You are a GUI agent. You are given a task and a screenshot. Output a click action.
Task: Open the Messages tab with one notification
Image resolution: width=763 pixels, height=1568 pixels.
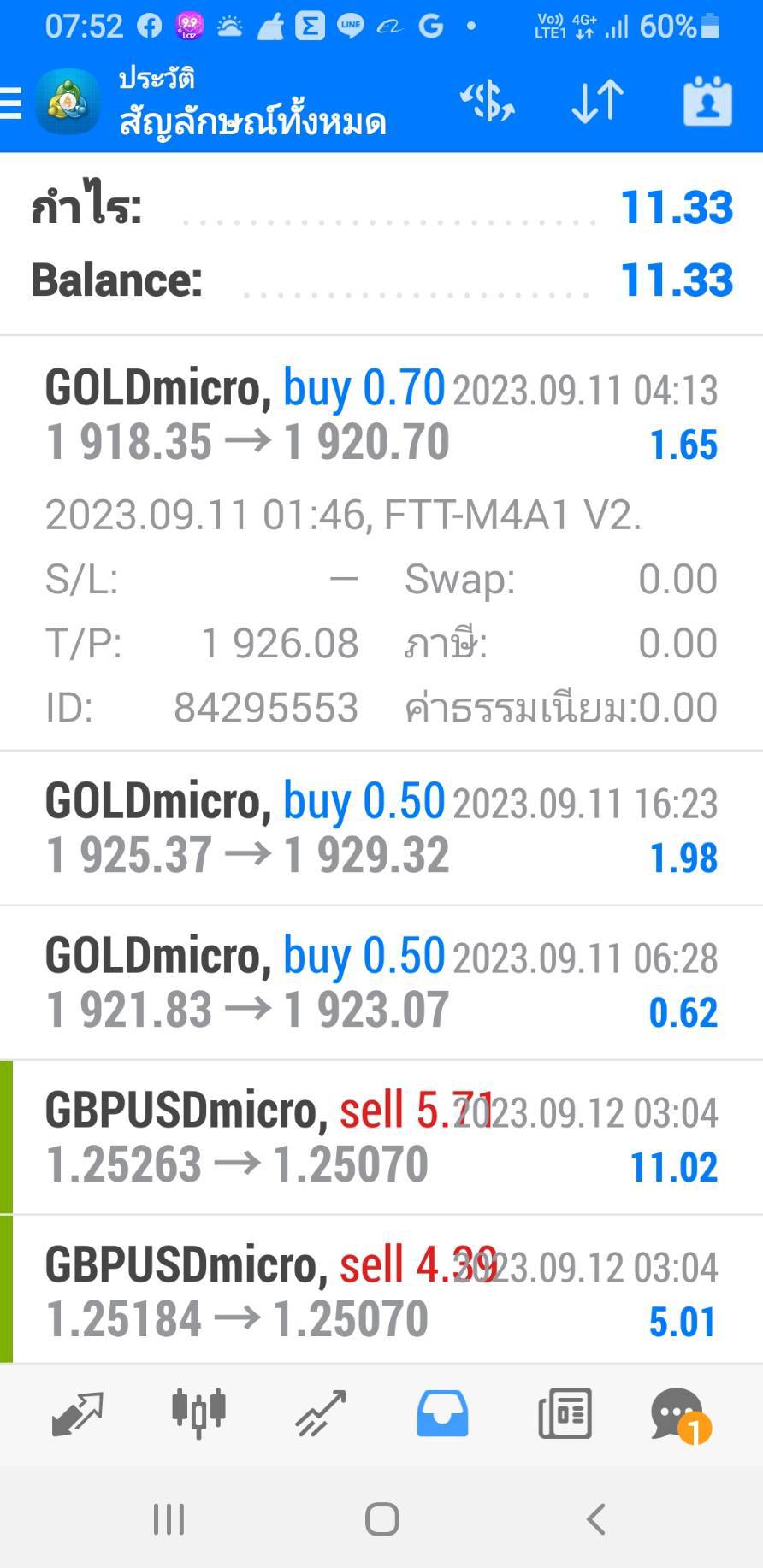[681, 1416]
